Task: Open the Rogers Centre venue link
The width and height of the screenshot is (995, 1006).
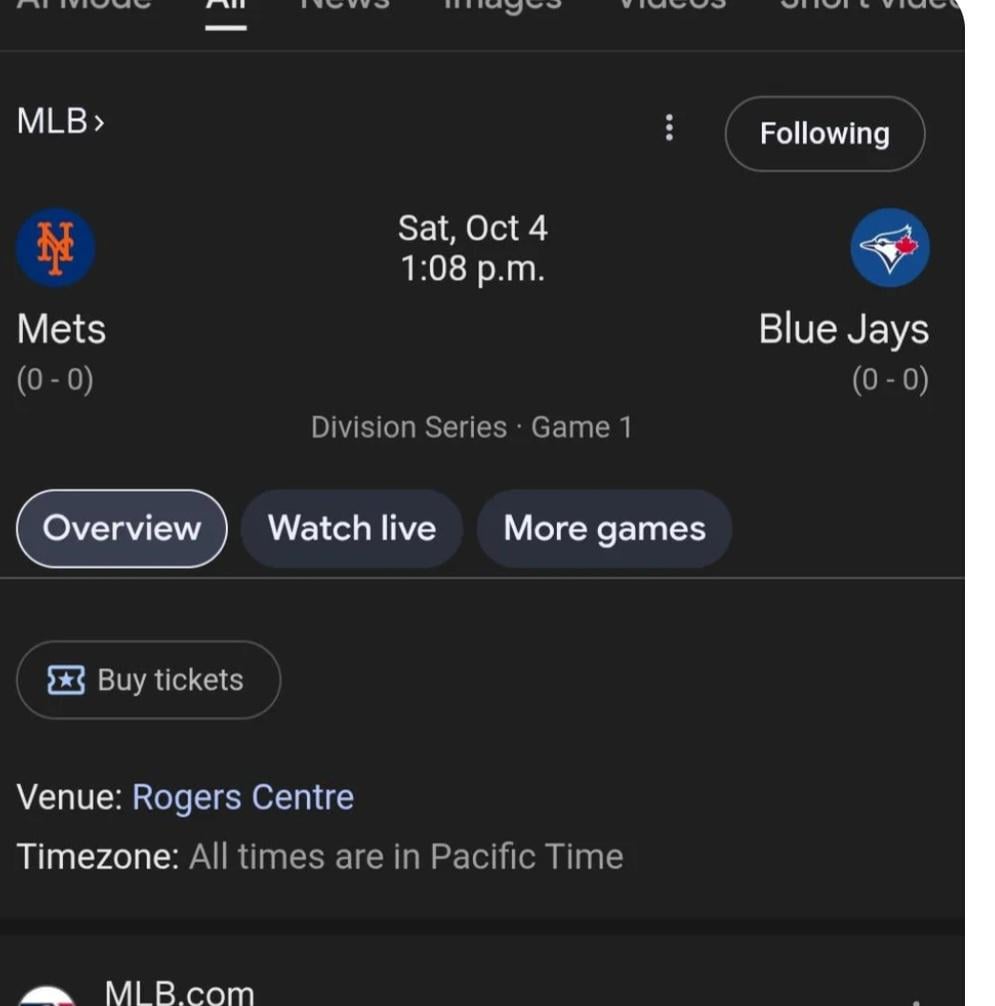Action: click(x=243, y=797)
